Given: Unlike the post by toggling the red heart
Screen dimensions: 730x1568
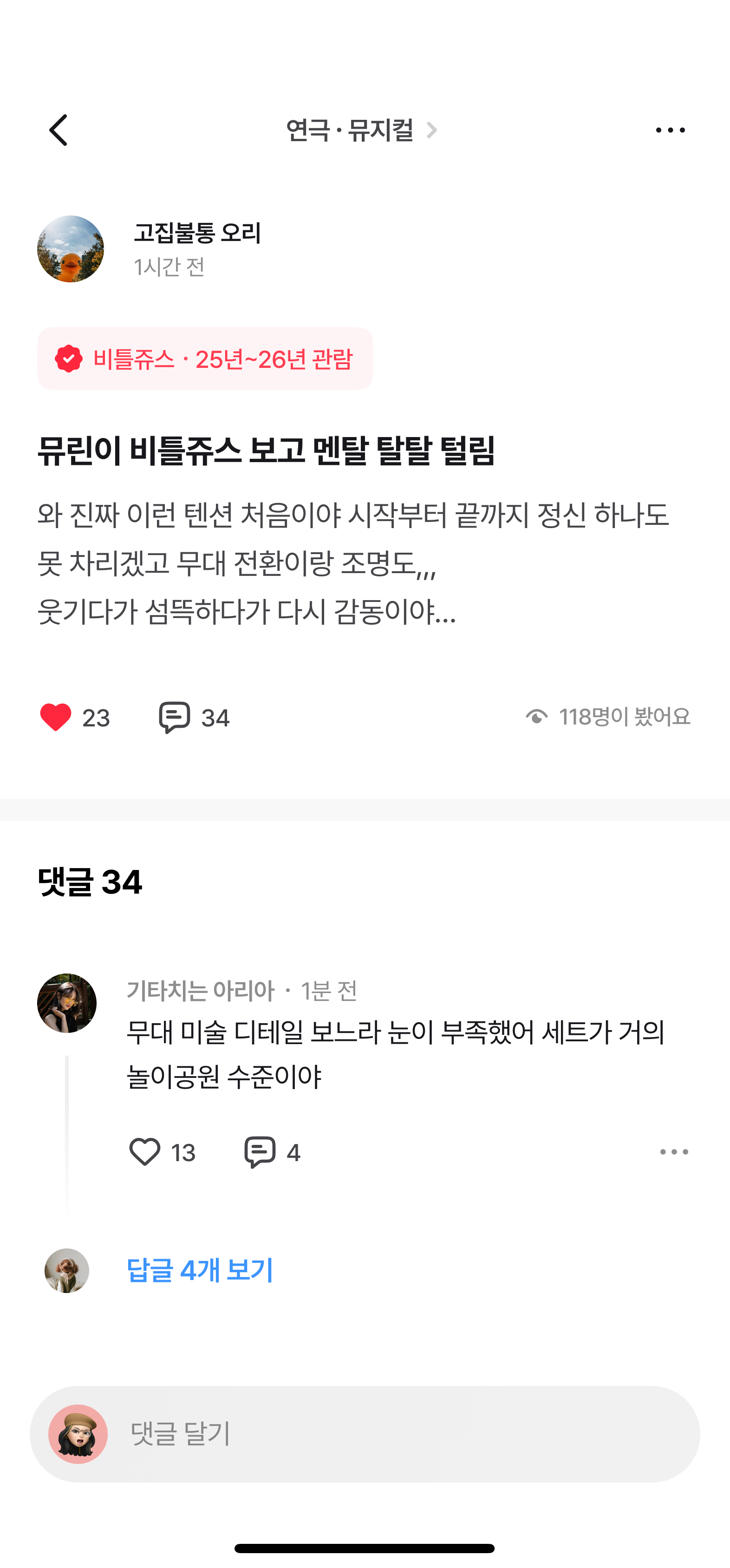Looking at the screenshot, I should (x=57, y=718).
